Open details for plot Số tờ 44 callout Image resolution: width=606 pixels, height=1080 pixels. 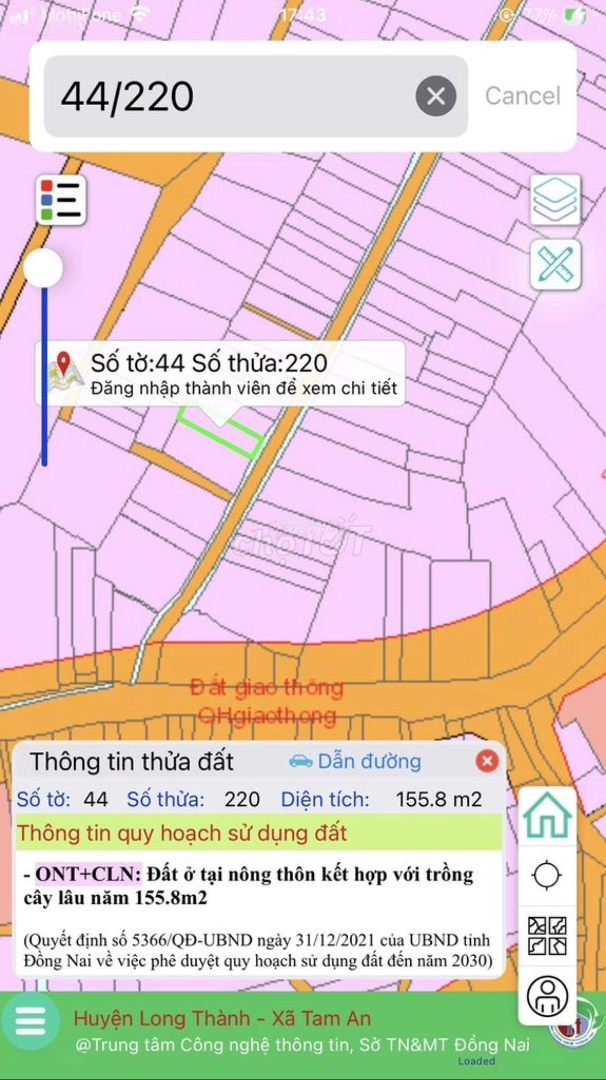(220, 374)
